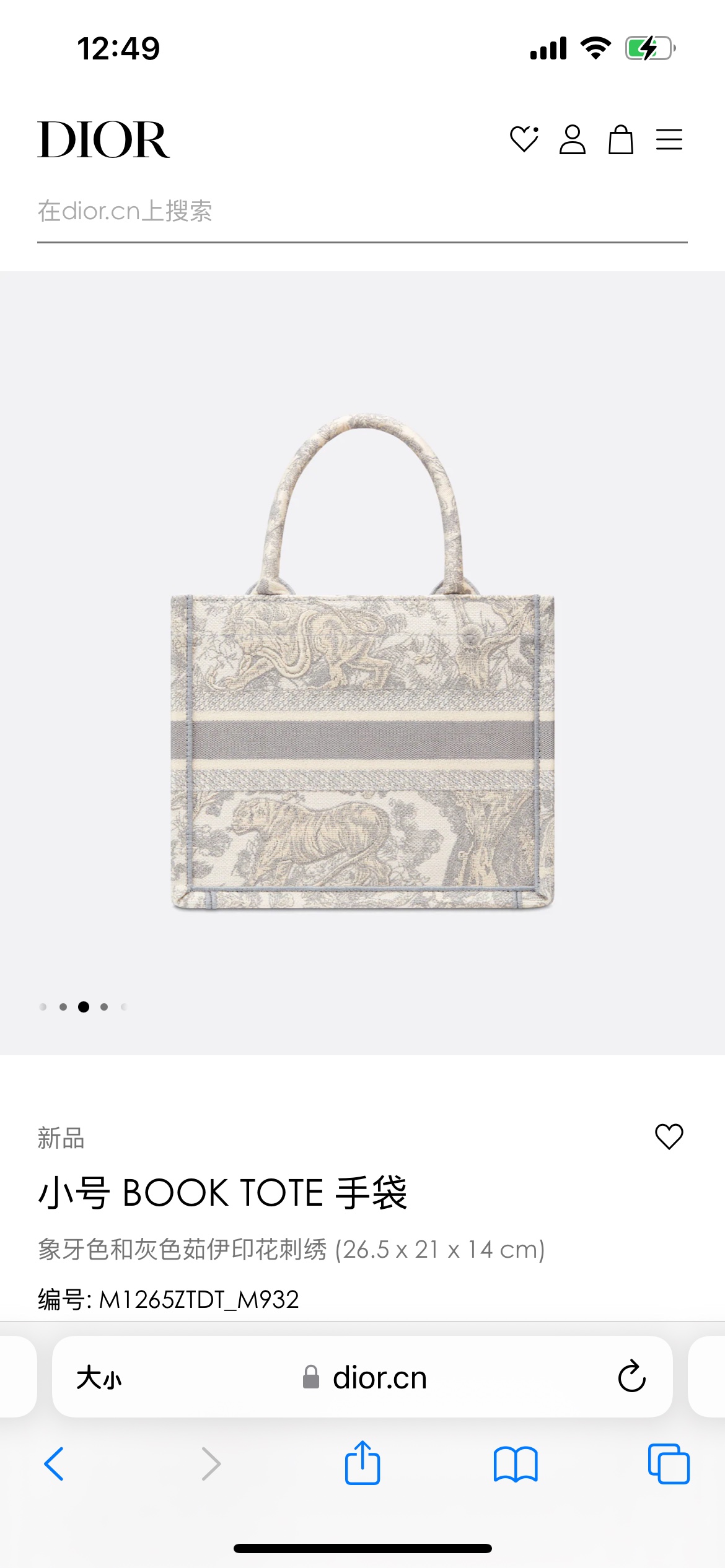Share this page from Safari's toolbar
Image resolution: width=725 pixels, height=1568 pixels.
362,1464
